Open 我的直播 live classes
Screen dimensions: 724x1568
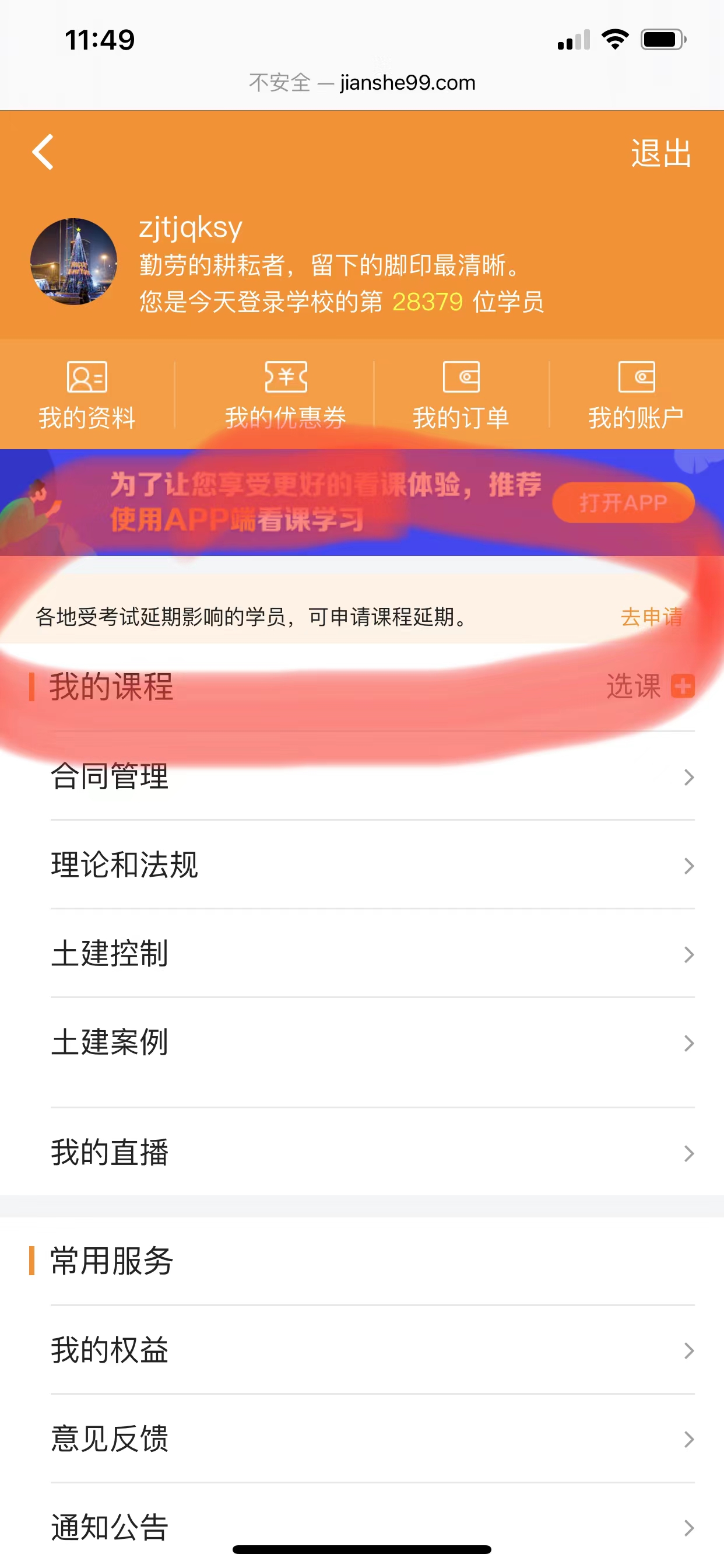click(x=372, y=1153)
